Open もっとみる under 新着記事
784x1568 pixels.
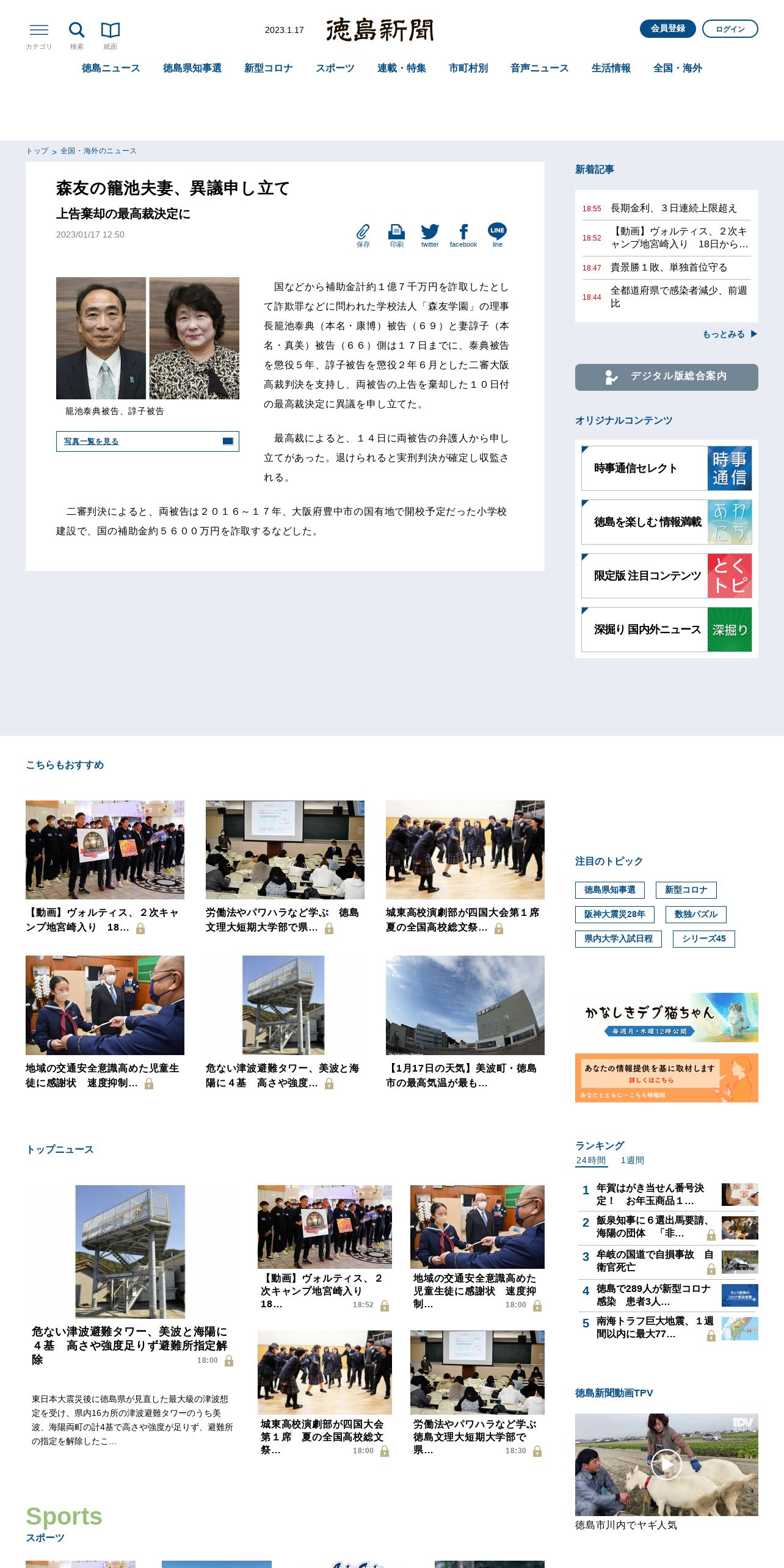(730, 334)
